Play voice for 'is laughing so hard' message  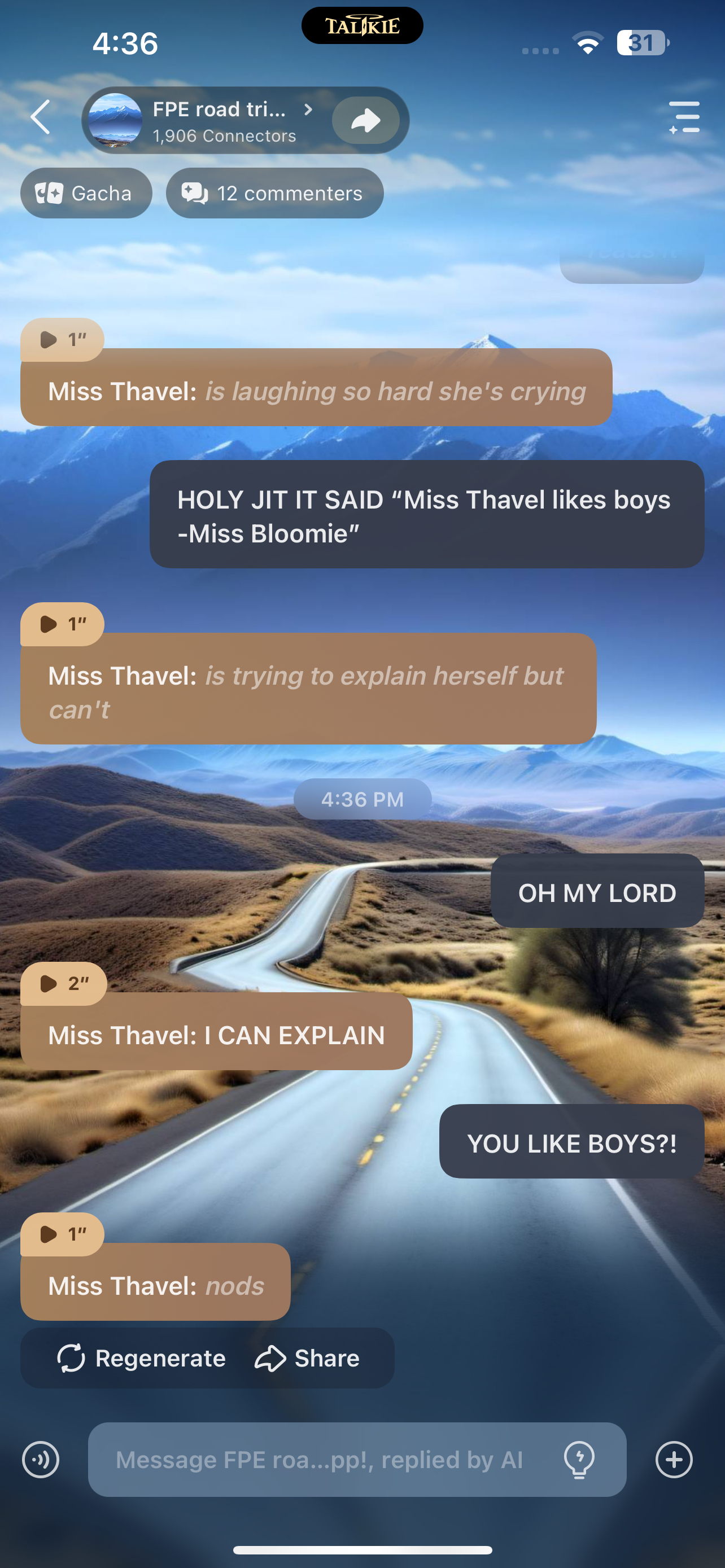62,340
